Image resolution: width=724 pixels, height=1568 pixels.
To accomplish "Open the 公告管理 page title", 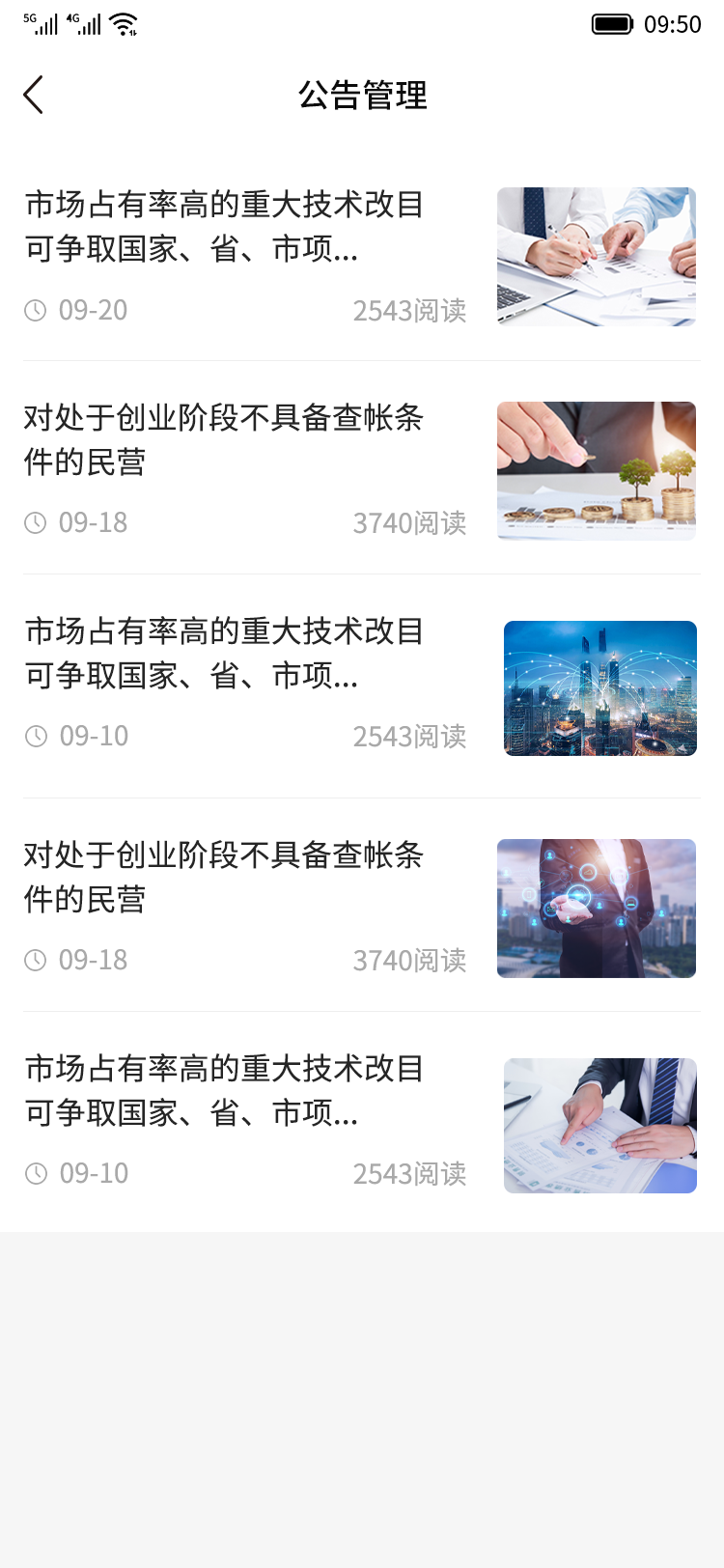I will click(x=362, y=96).
